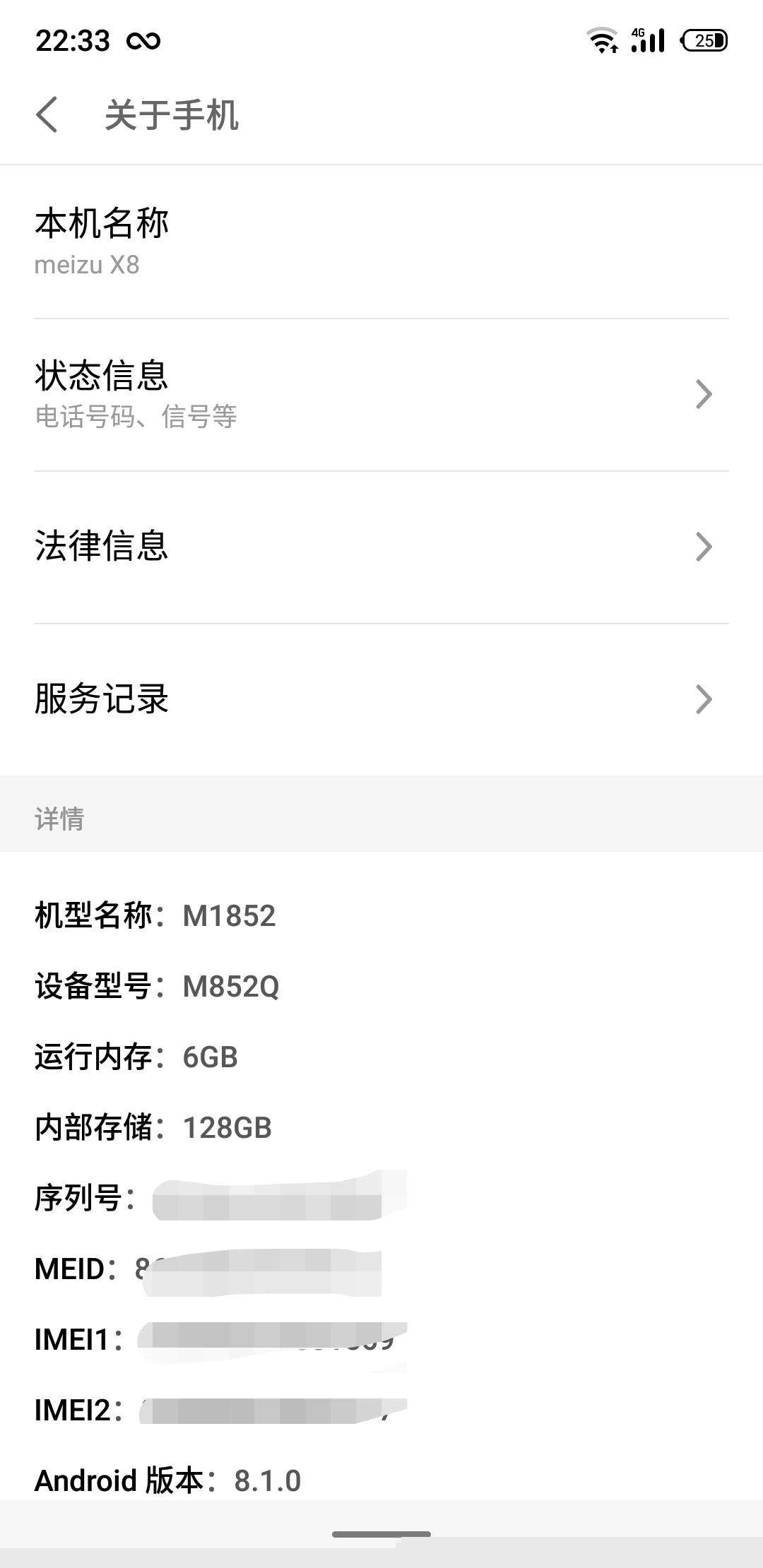Open 服务记录 service records
763x1568 pixels.
tap(381, 699)
